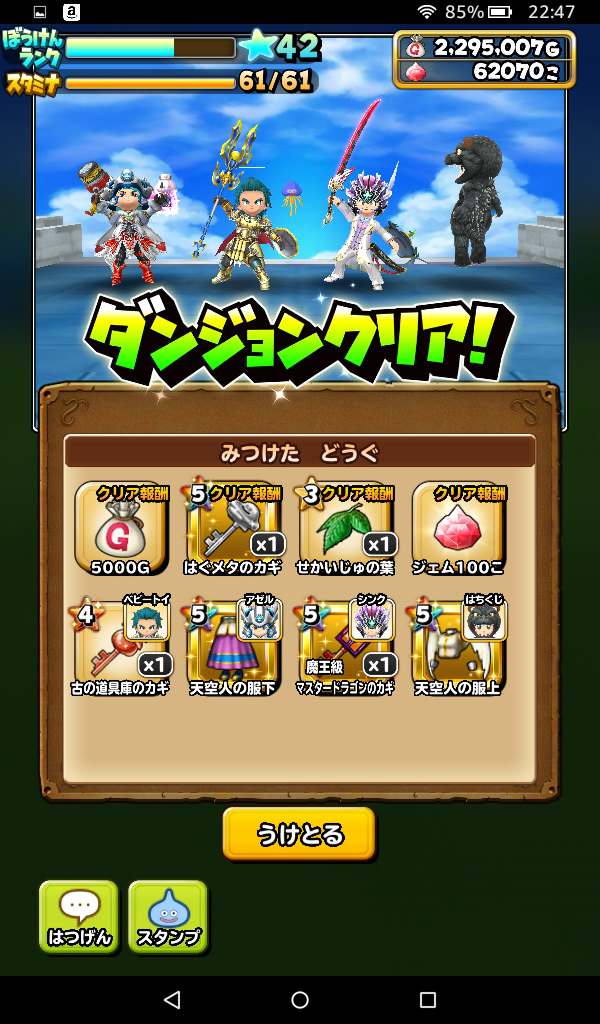View the 天空人の服上 item

point(457,644)
